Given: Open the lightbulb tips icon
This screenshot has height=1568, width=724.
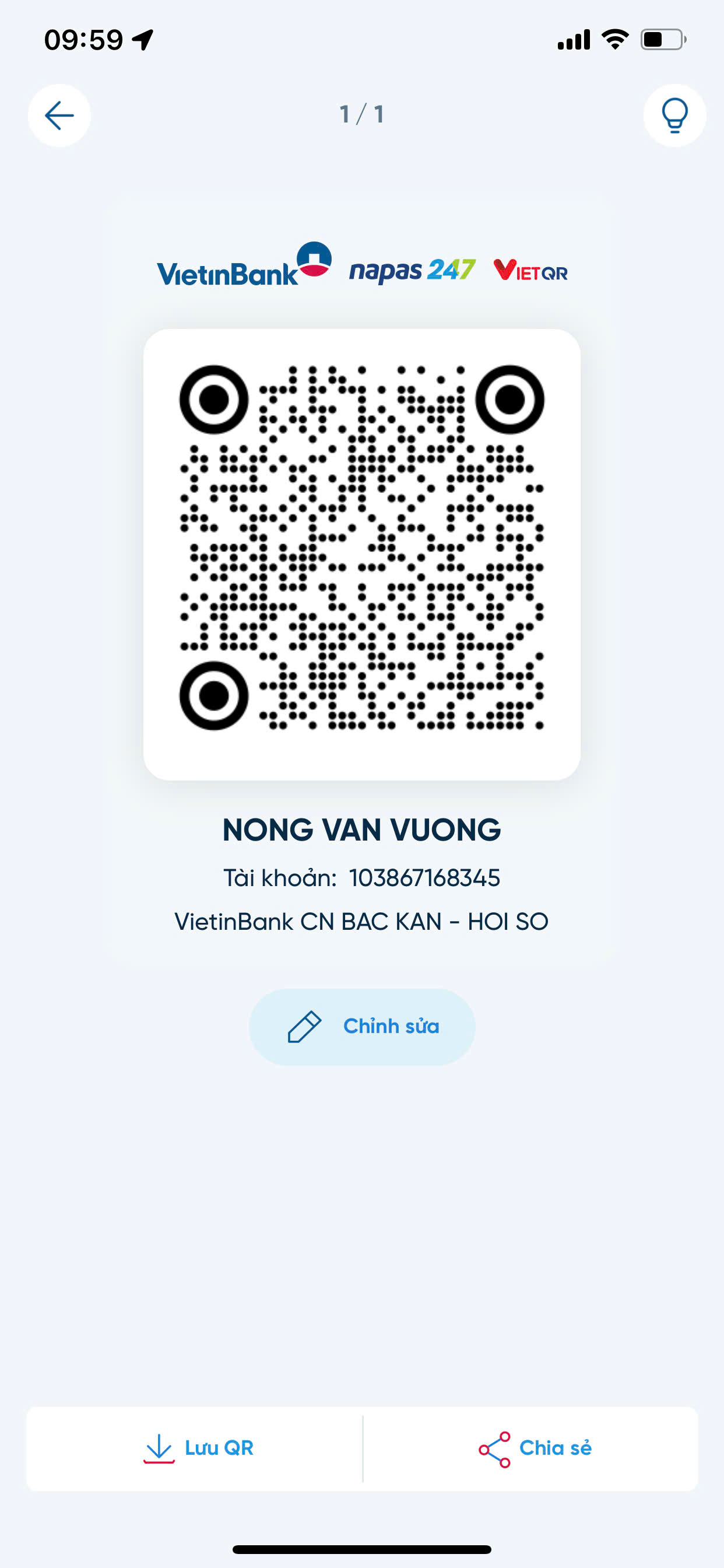Looking at the screenshot, I should click(674, 115).
